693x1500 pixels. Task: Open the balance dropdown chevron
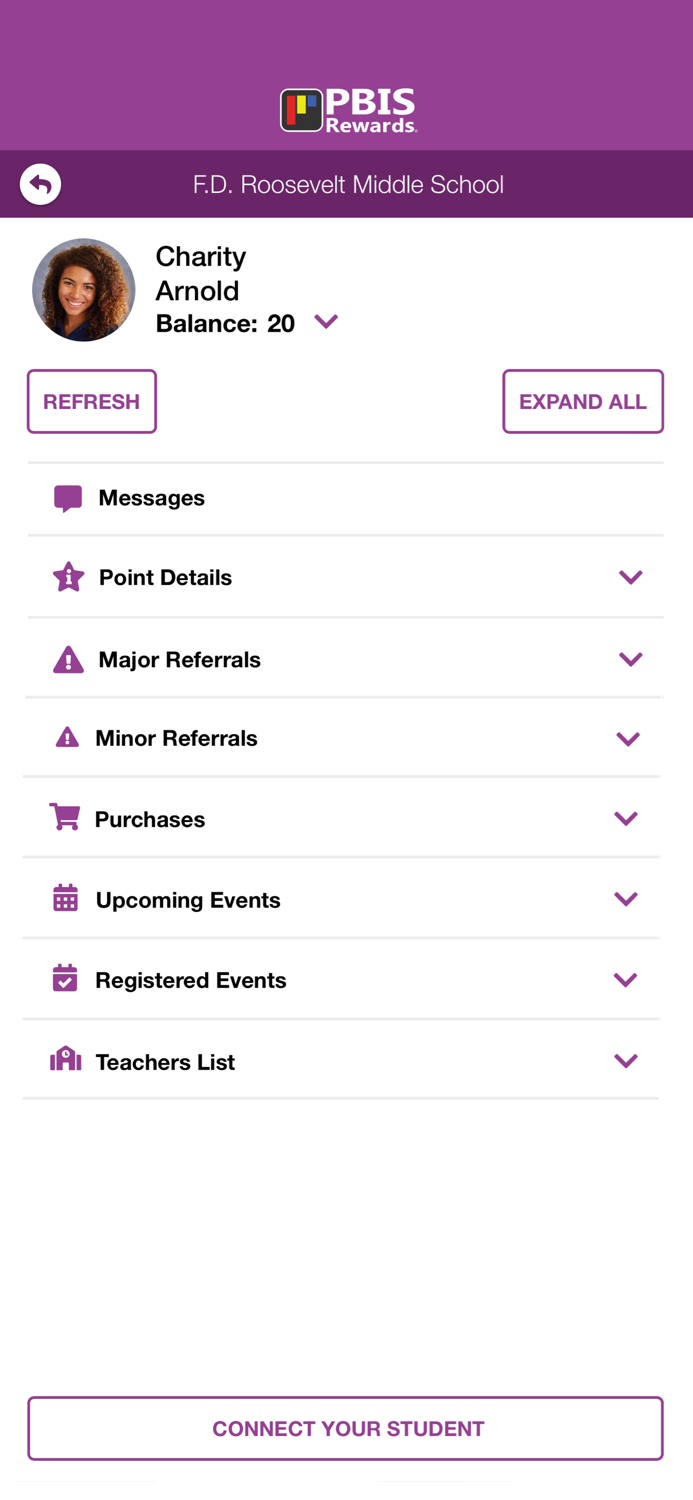point(326,322)
